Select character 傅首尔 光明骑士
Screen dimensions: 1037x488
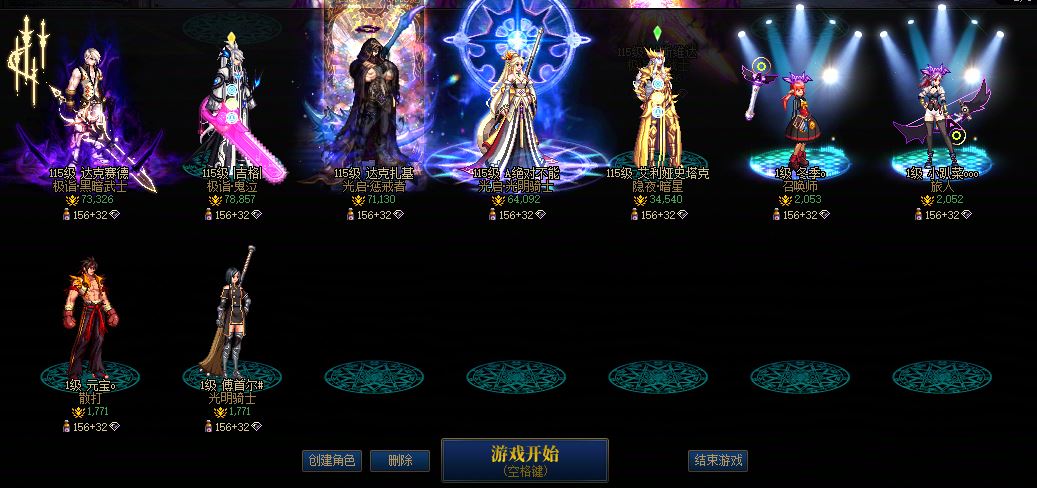(x=231, y=320)
